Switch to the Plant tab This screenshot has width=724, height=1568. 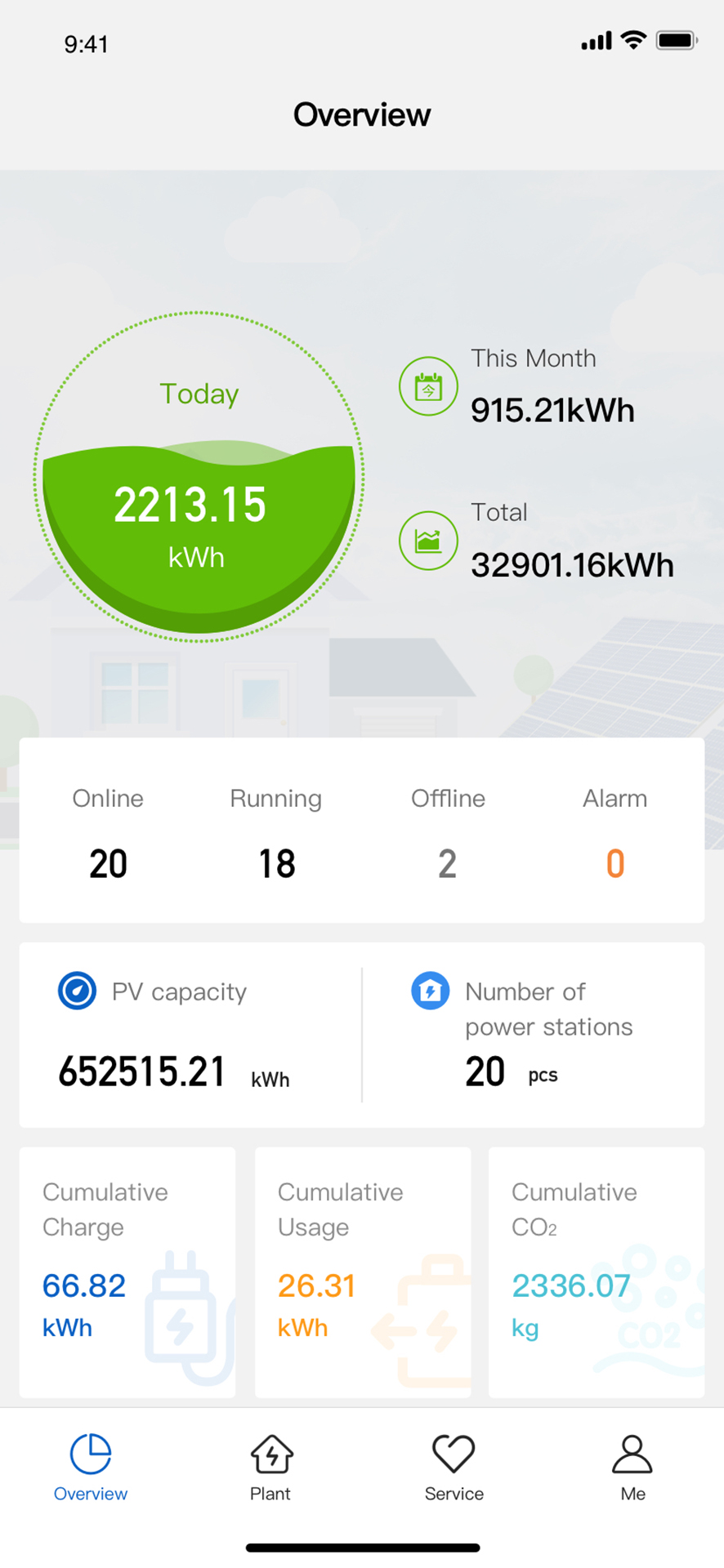tap(270, 1467)
